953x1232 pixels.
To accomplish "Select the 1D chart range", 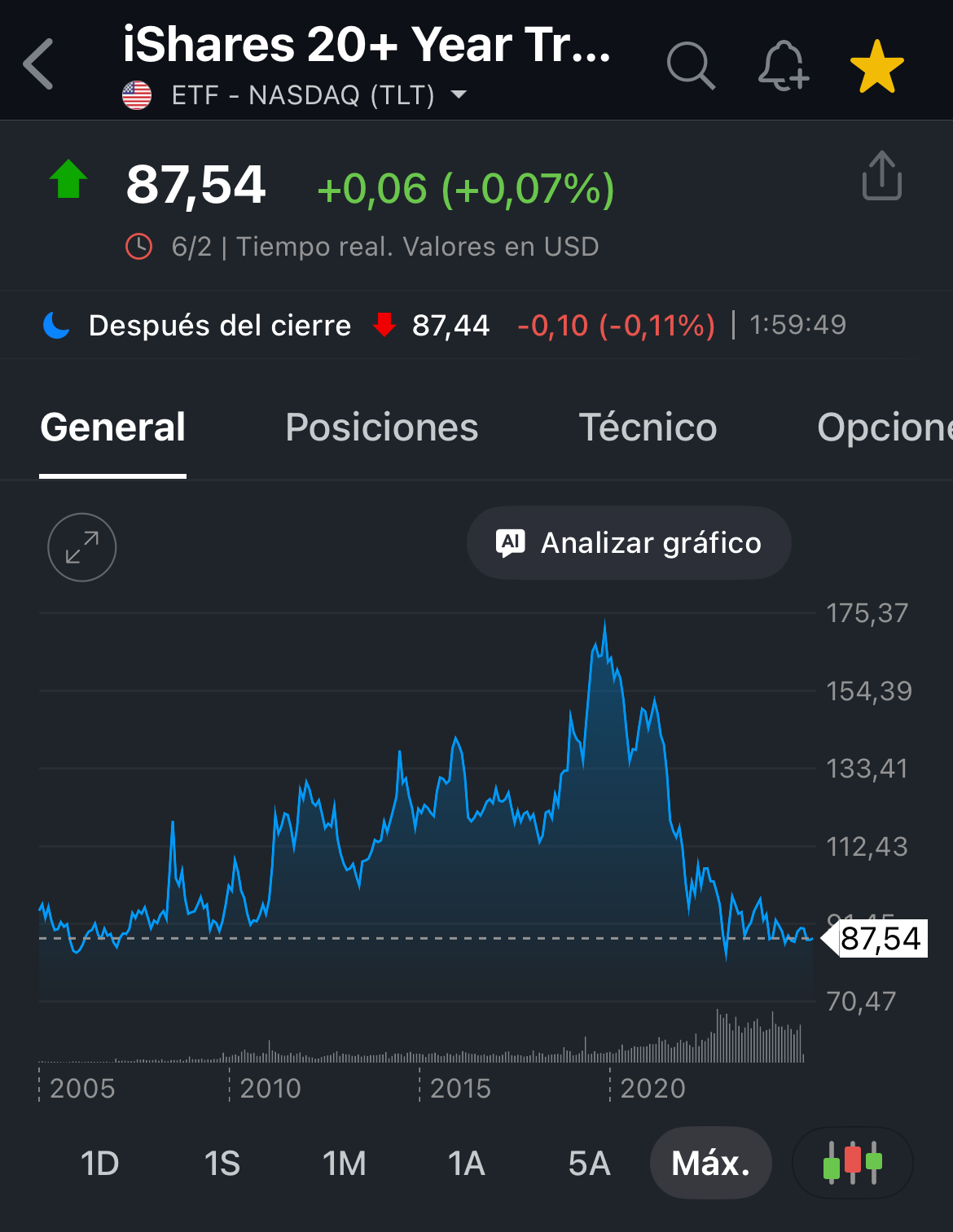I will pos(99,1164).
